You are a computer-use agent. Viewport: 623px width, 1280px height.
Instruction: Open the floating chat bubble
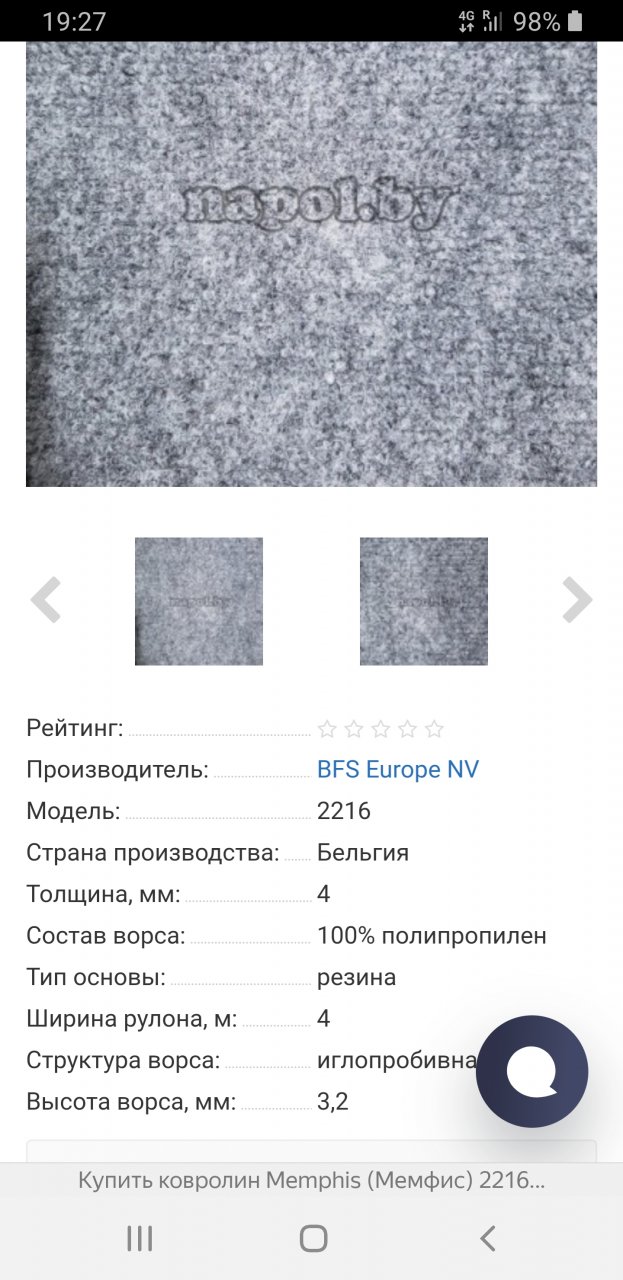[x=532, y=1071]
